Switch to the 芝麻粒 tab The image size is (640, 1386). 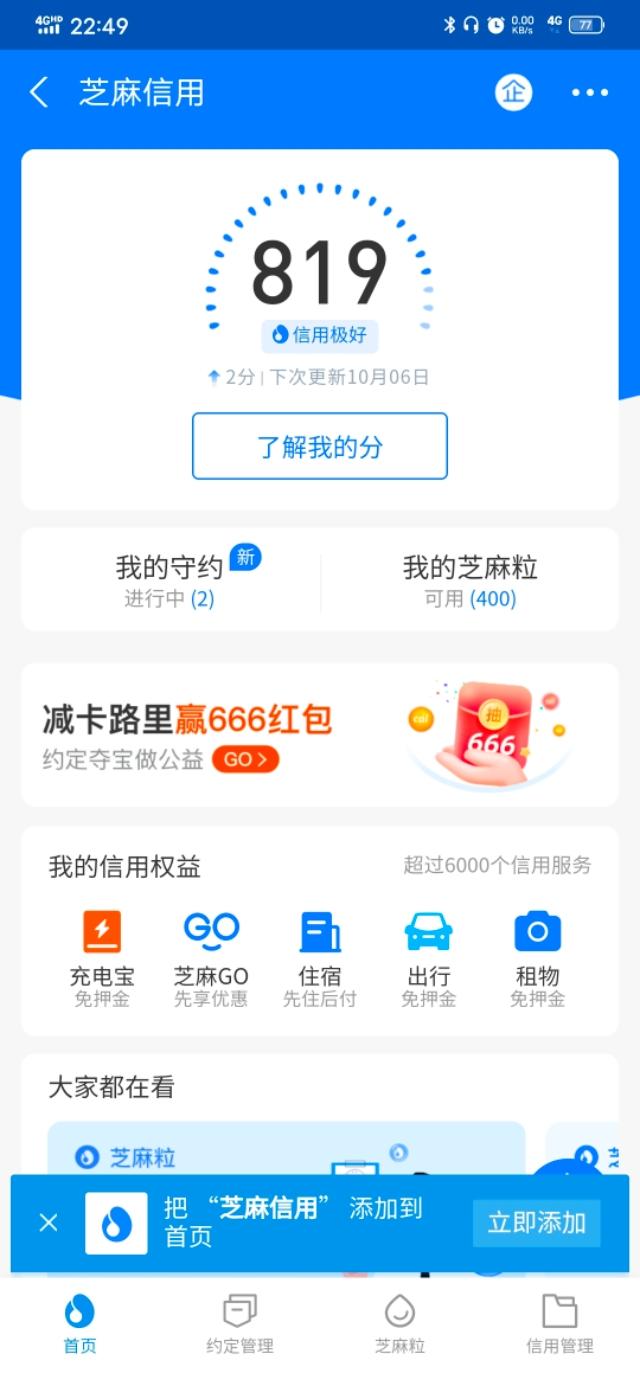[x=399, y=1322]
